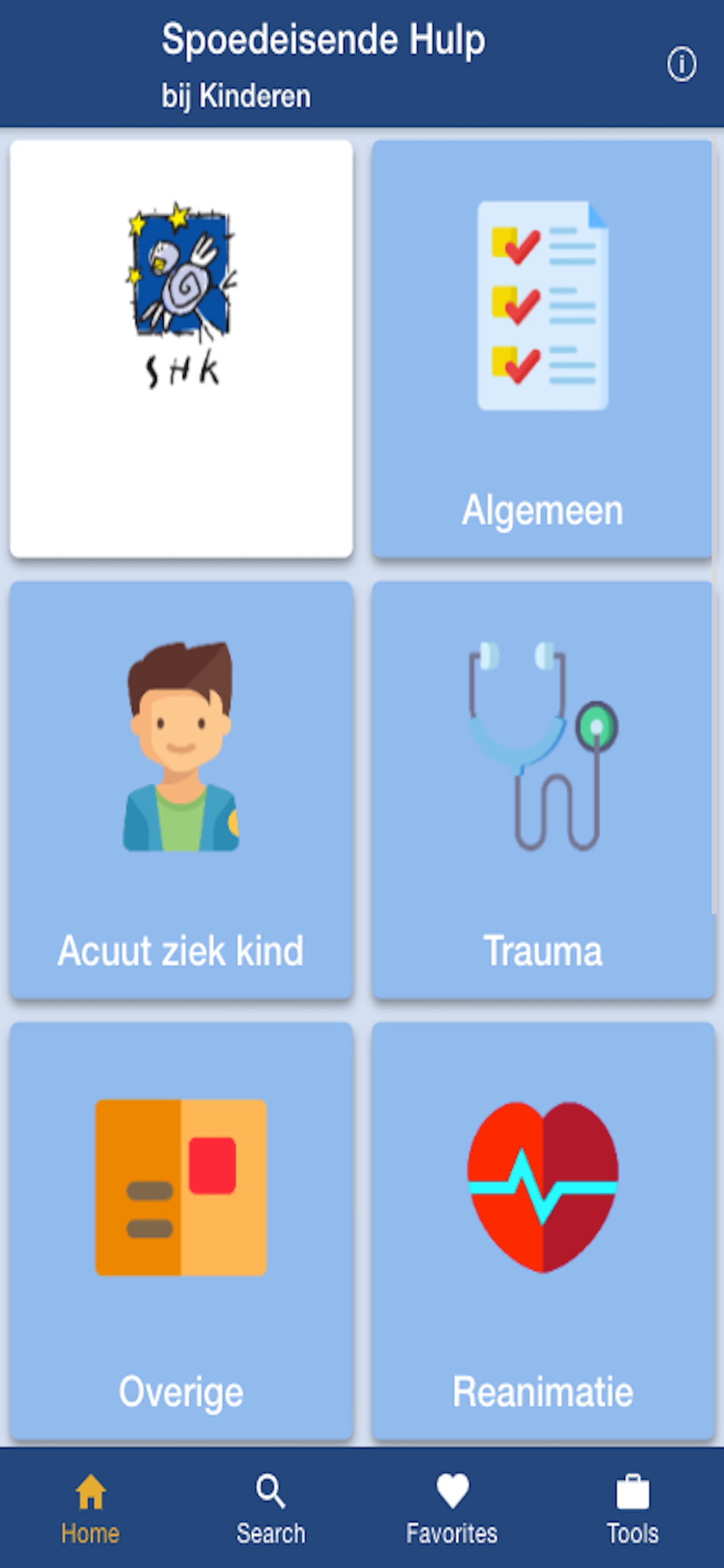Tap the info icon in the header
Image resolution: width=724 pixels, height=1568 pixels.
[x=683, y=64]
